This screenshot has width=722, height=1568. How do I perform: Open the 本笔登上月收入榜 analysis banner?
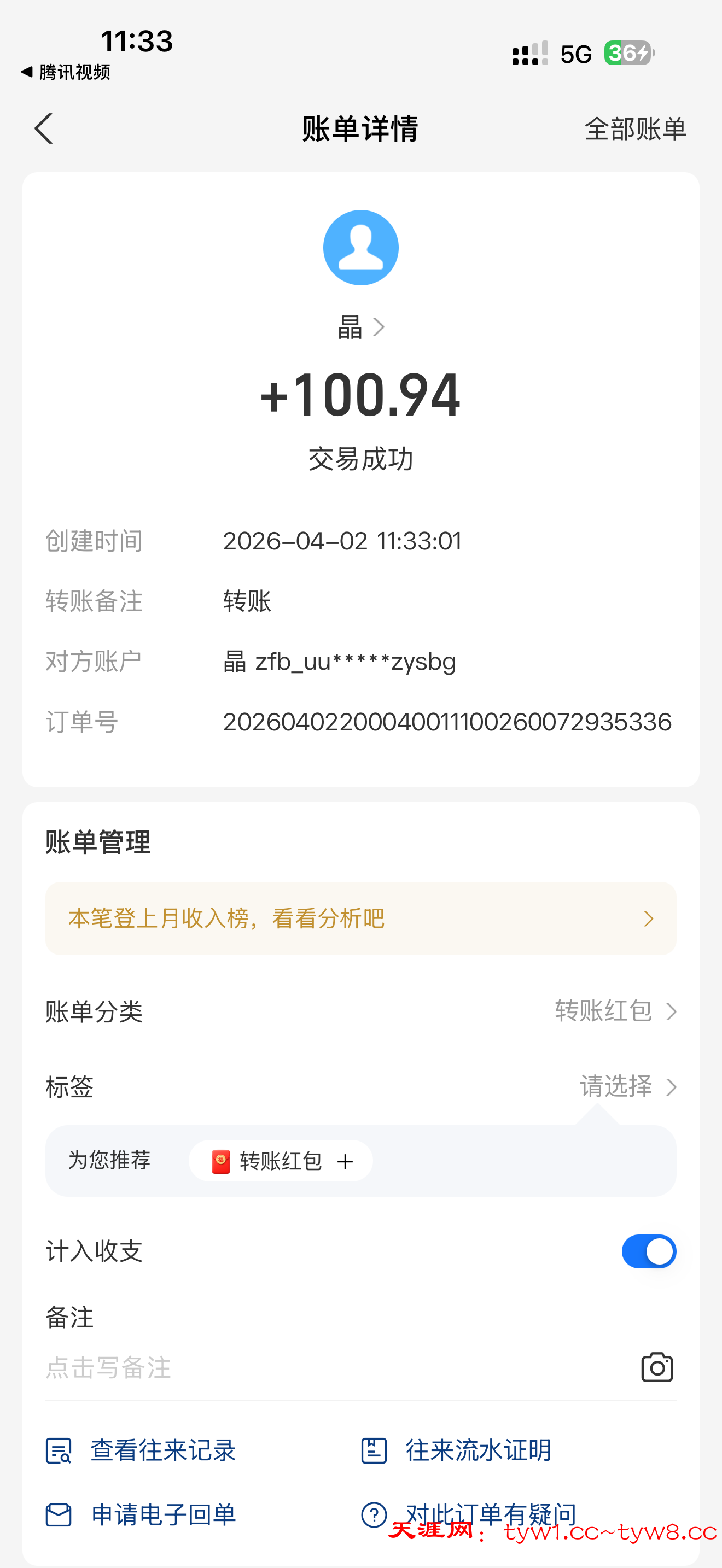(360, 918)
